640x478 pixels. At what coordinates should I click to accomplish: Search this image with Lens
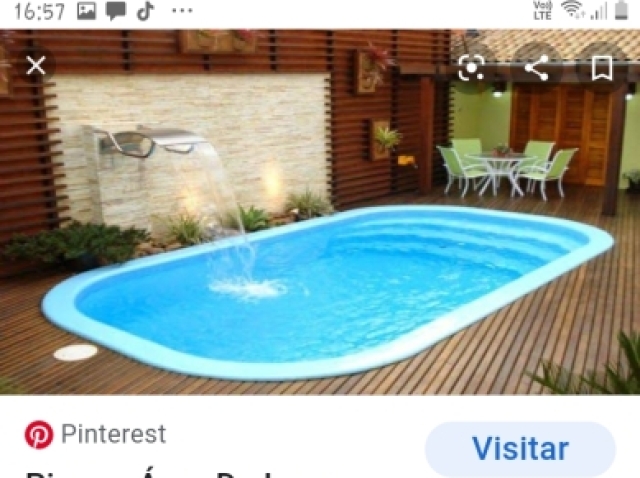tap(471, 68)
